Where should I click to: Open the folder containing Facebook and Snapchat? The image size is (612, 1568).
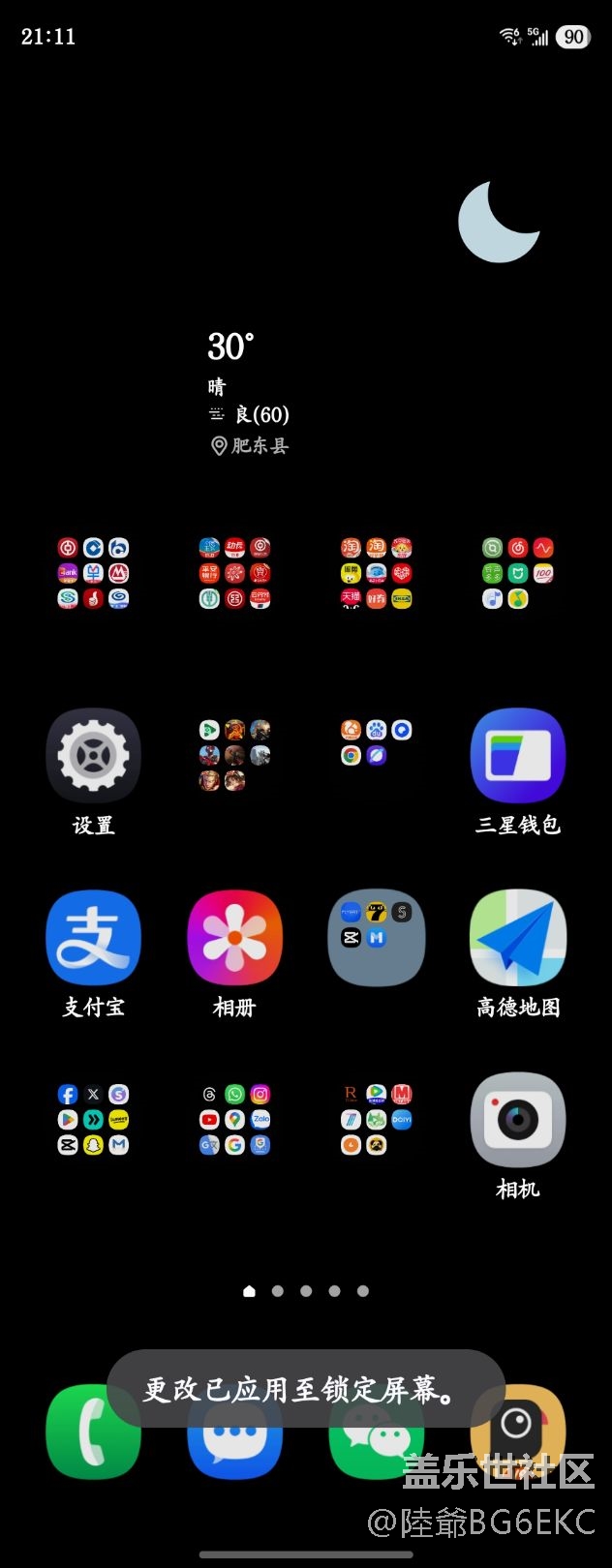point(93,1120)
